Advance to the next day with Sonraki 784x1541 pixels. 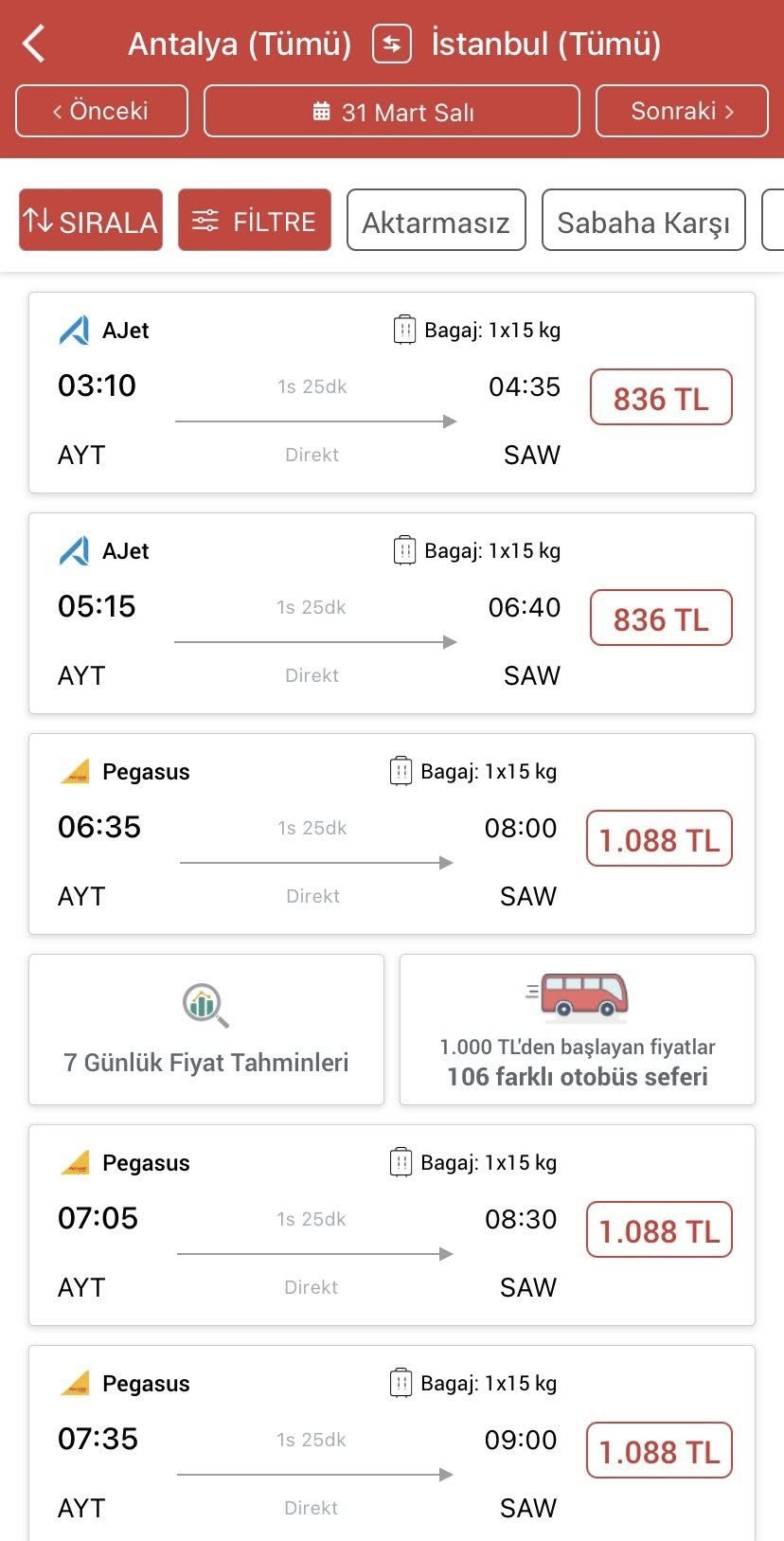tap(681, 110)
